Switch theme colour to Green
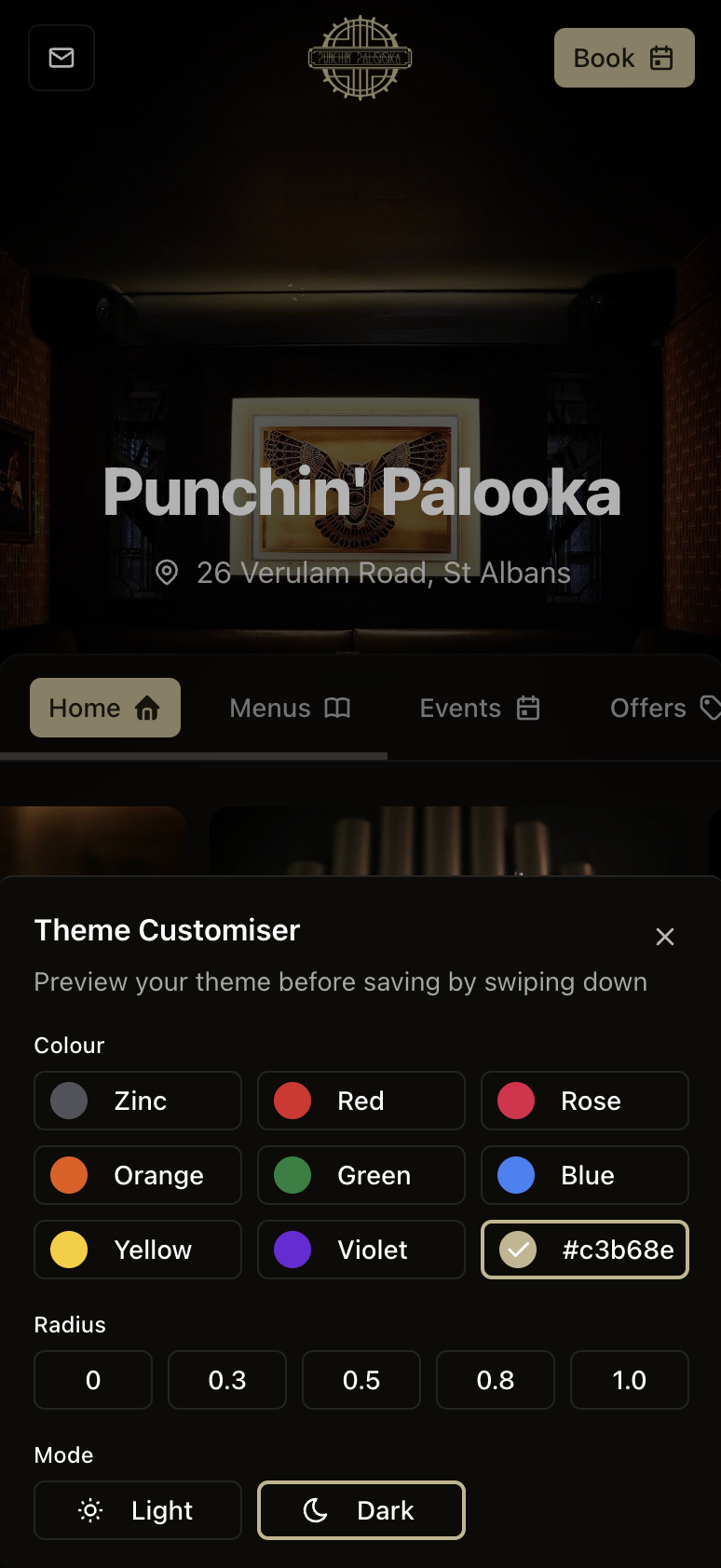721x1568 pixels. coord(361,1175)
